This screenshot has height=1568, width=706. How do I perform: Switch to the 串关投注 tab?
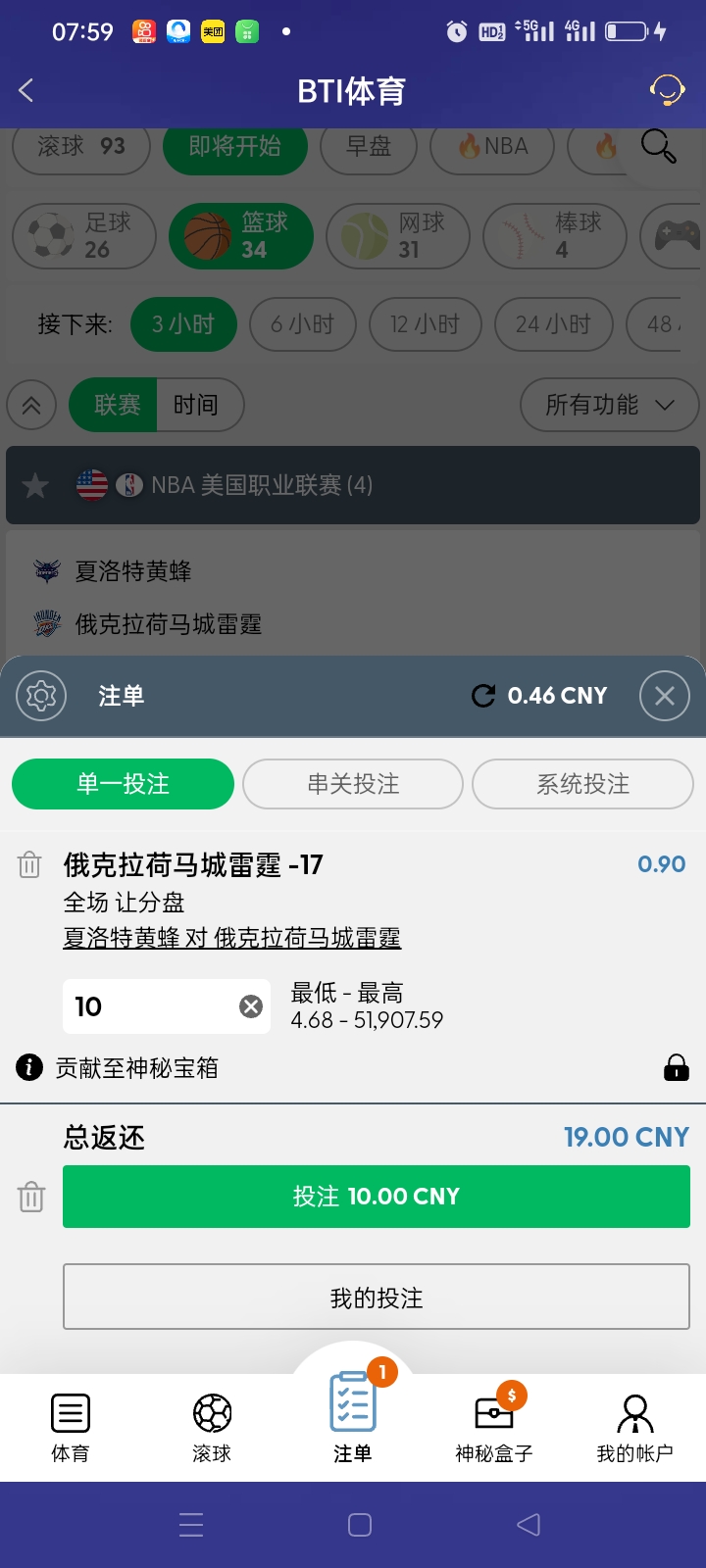tap(353, 784)
